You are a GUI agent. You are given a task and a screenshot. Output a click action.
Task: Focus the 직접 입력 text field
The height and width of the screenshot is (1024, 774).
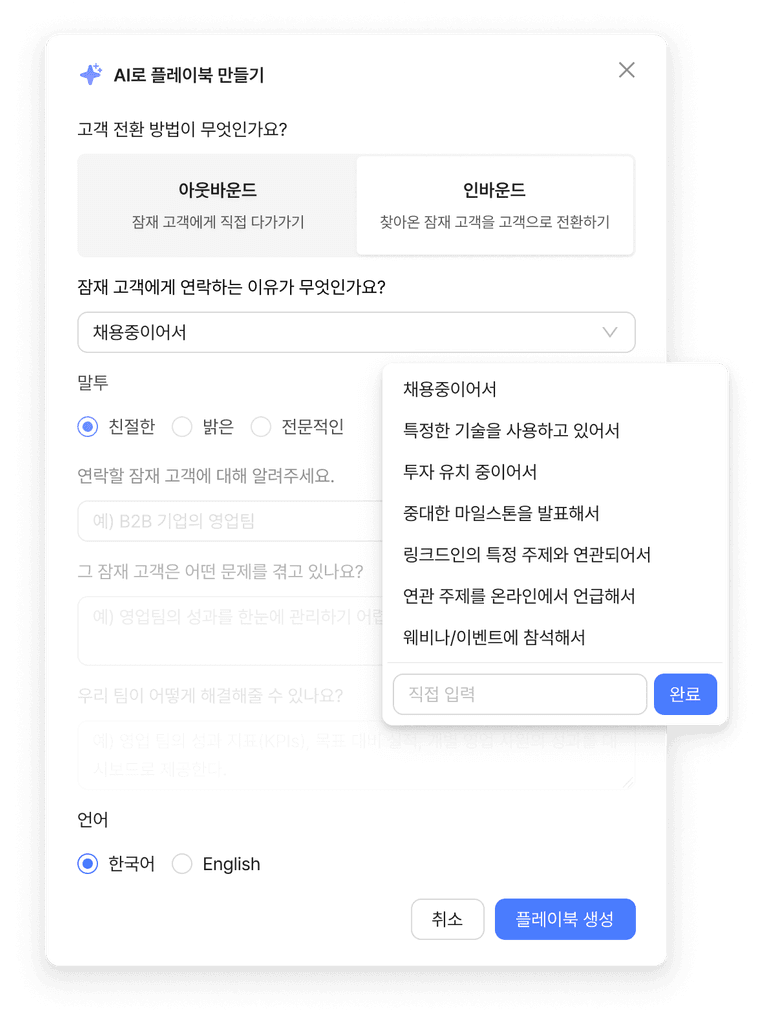[x=520, y=694]
